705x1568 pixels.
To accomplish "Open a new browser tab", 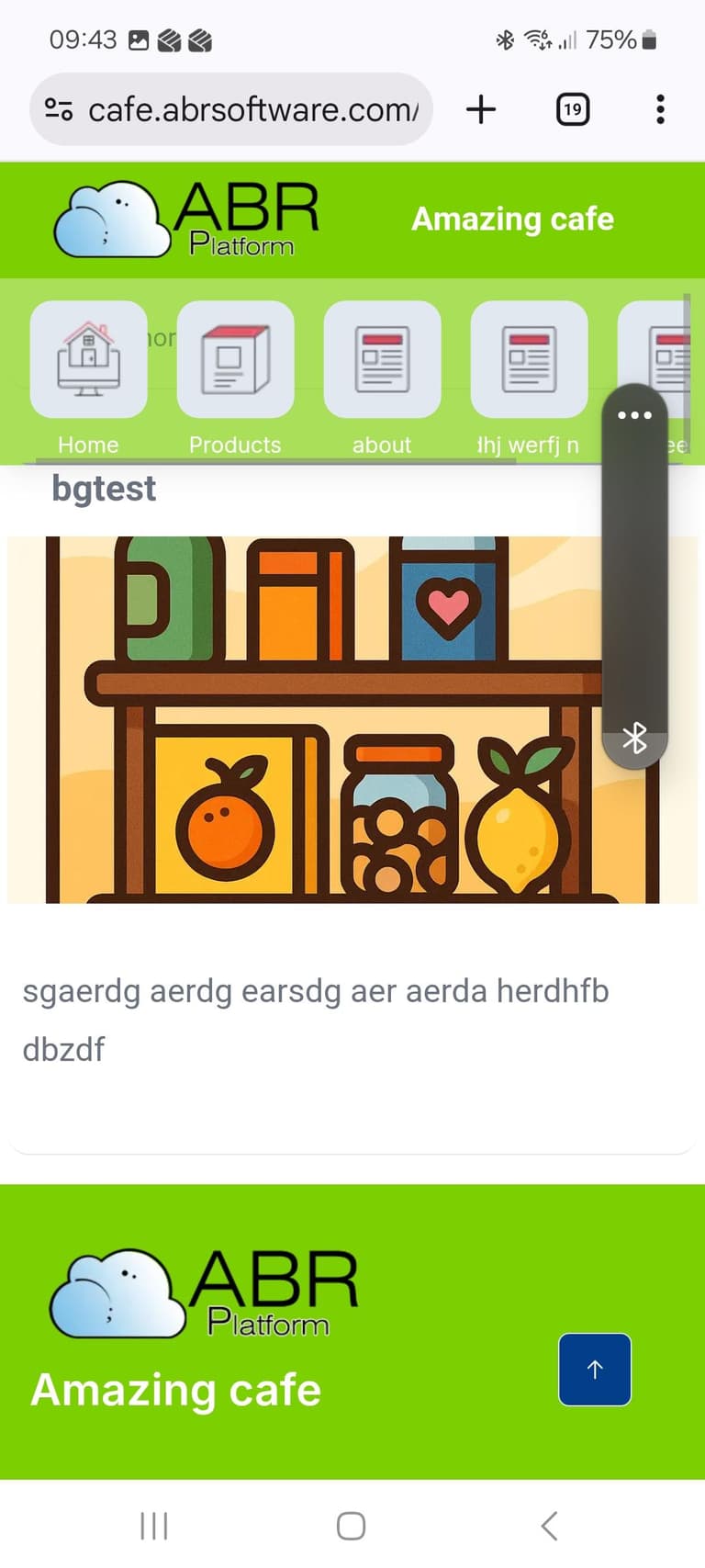I will click(481, 110).
